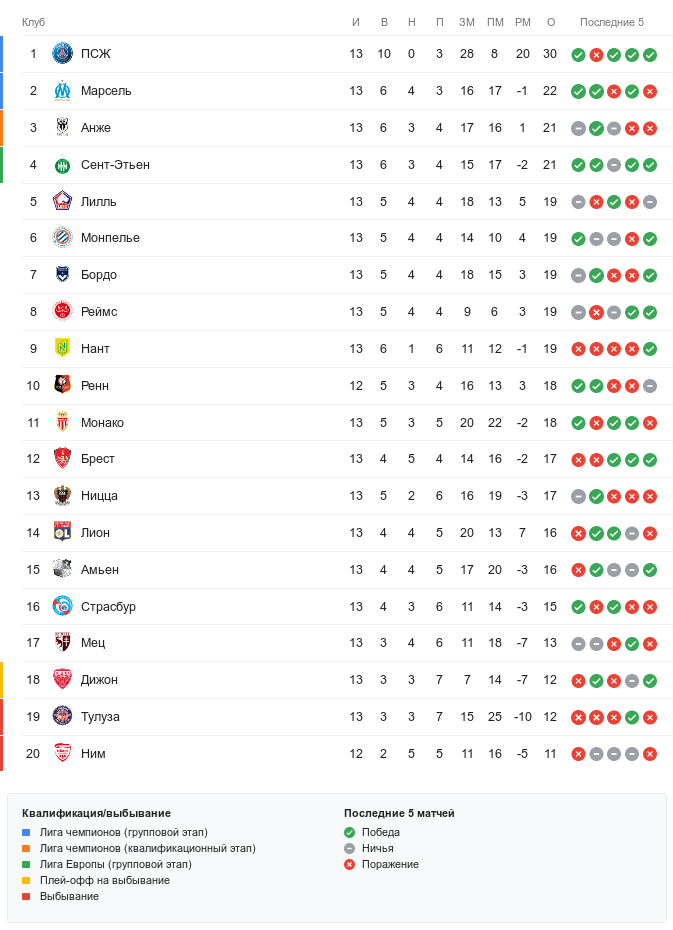View the Ницца club row

pos(100,496)
